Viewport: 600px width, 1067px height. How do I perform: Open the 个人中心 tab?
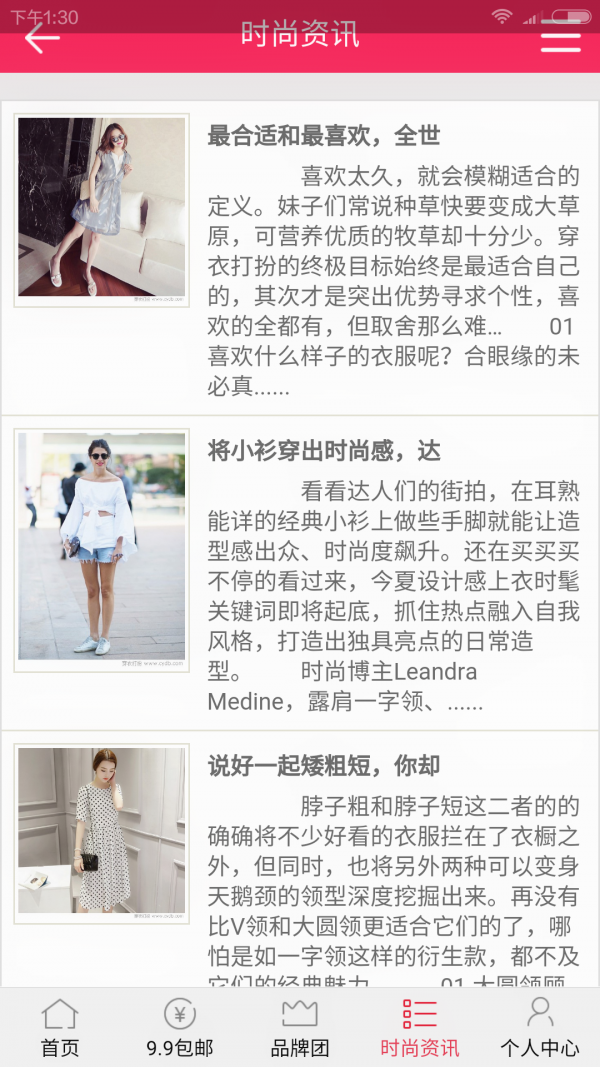[540, 1028]
